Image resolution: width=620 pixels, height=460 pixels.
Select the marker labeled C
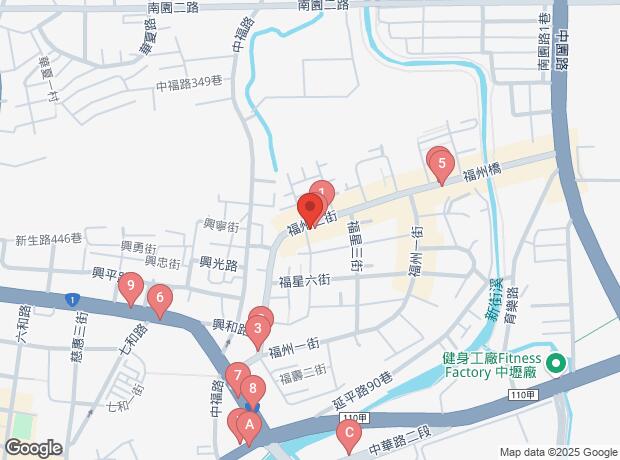(x=348, y=434)
